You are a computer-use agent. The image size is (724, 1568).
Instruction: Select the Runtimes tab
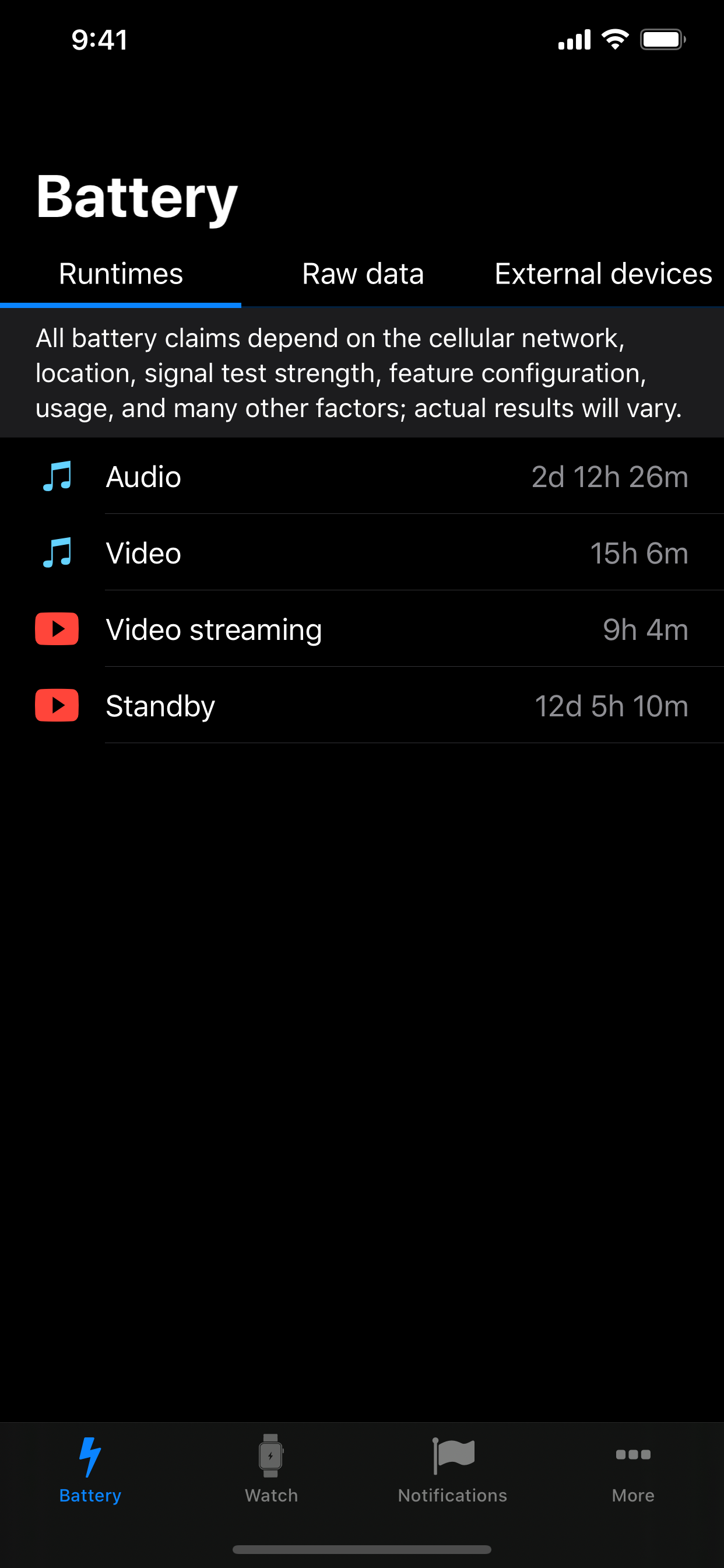(121, 274)
